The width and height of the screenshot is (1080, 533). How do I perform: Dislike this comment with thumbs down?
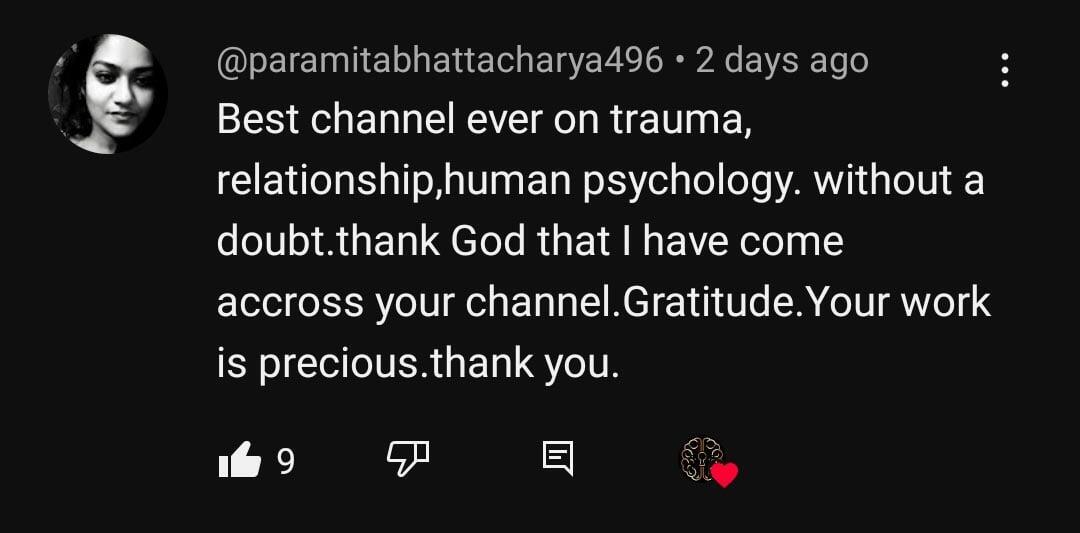pyautogui.click(x=407, y=460)
